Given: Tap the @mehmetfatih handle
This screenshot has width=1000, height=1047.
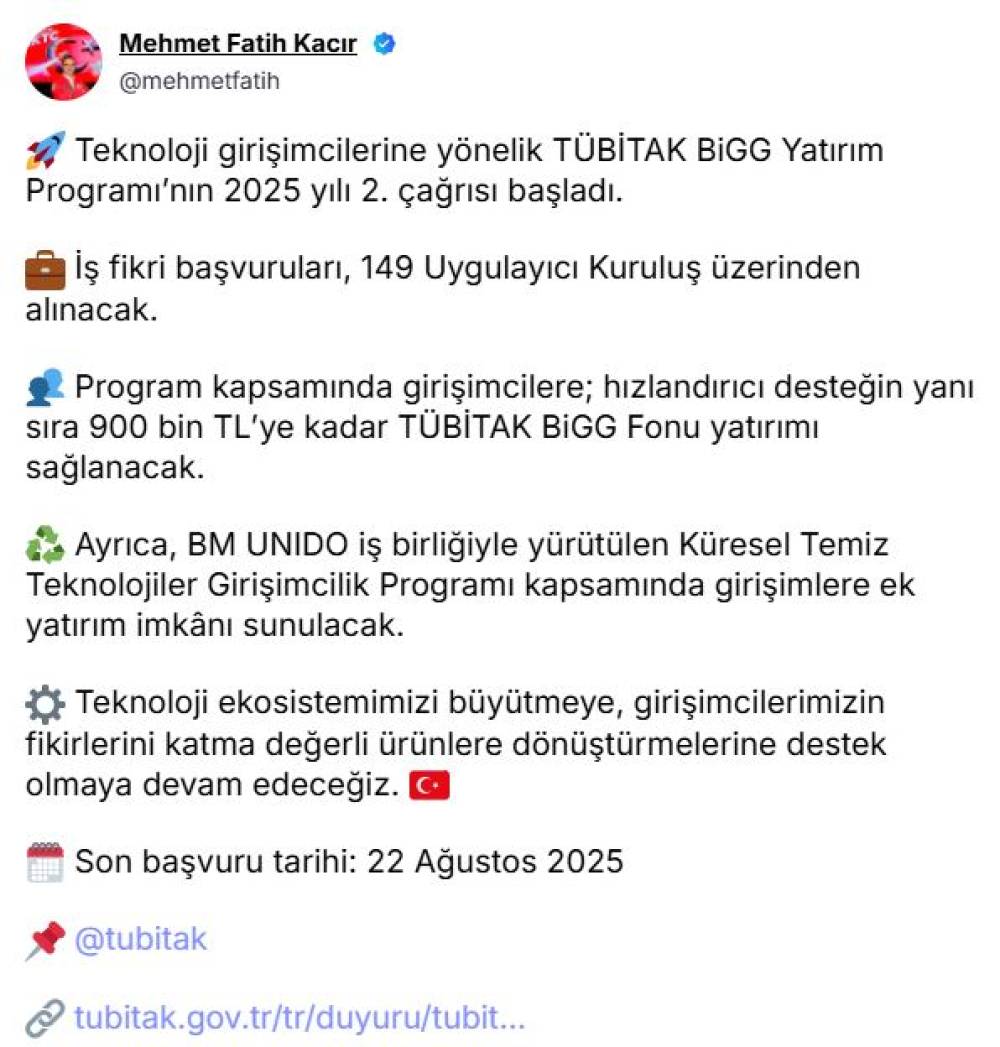Looking at the screenshot, I should (199, 81).
